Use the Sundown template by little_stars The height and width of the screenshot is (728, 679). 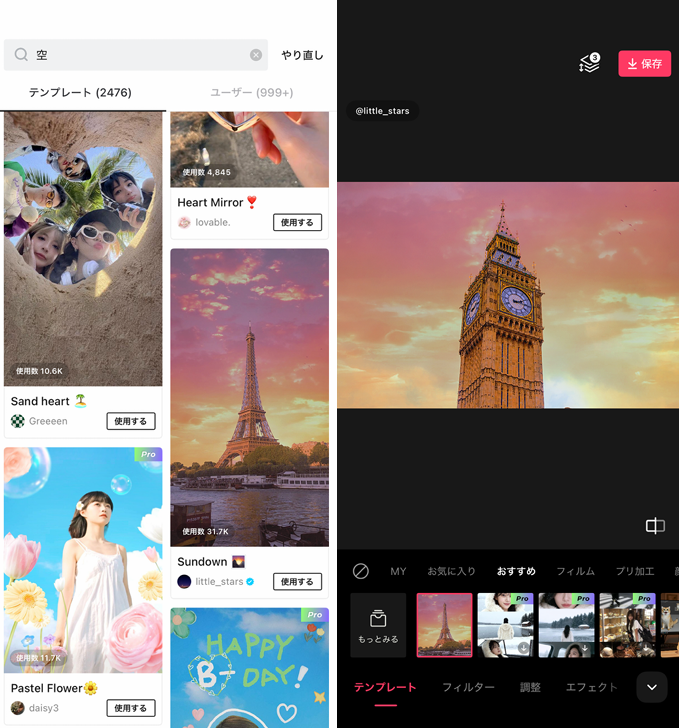[297, 581]
